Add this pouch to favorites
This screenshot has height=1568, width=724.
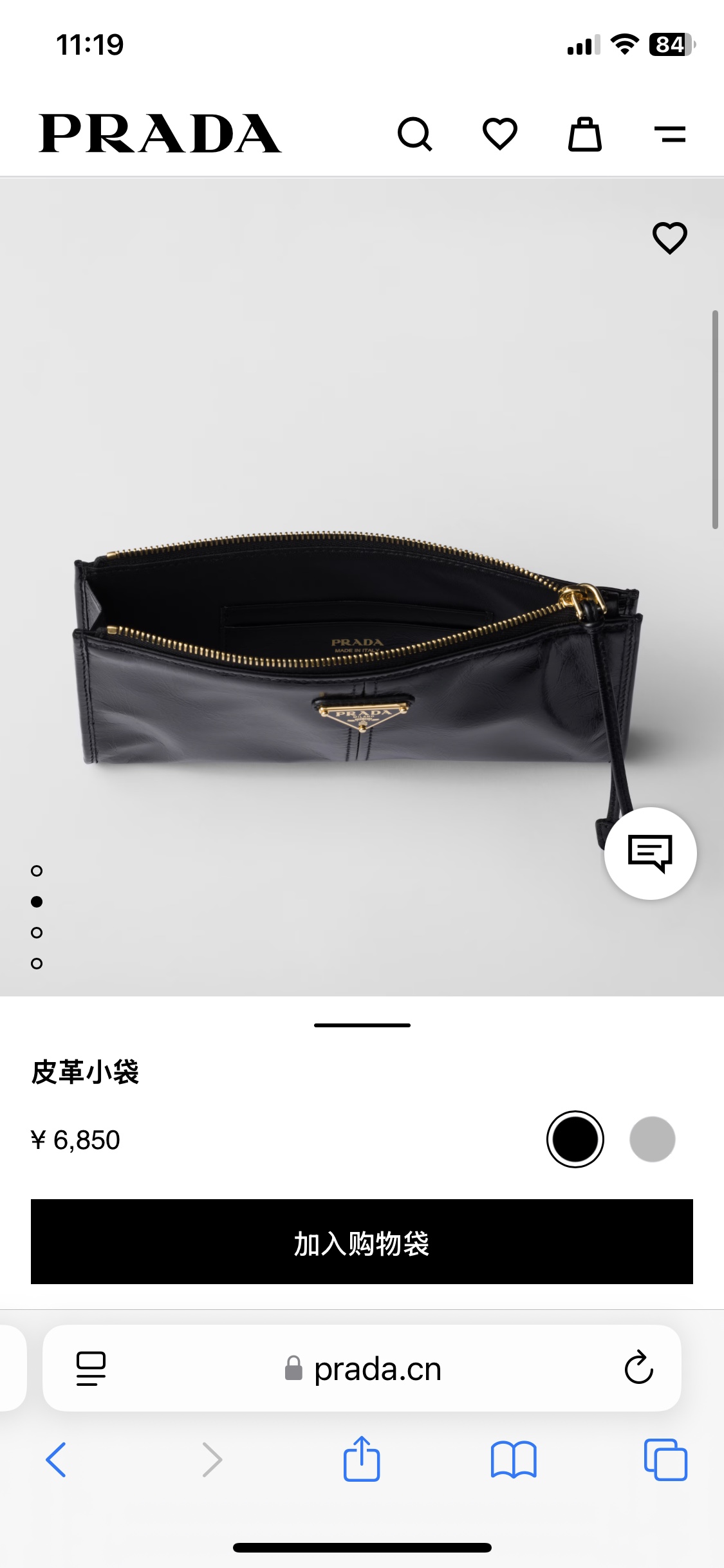click(669, 238)
